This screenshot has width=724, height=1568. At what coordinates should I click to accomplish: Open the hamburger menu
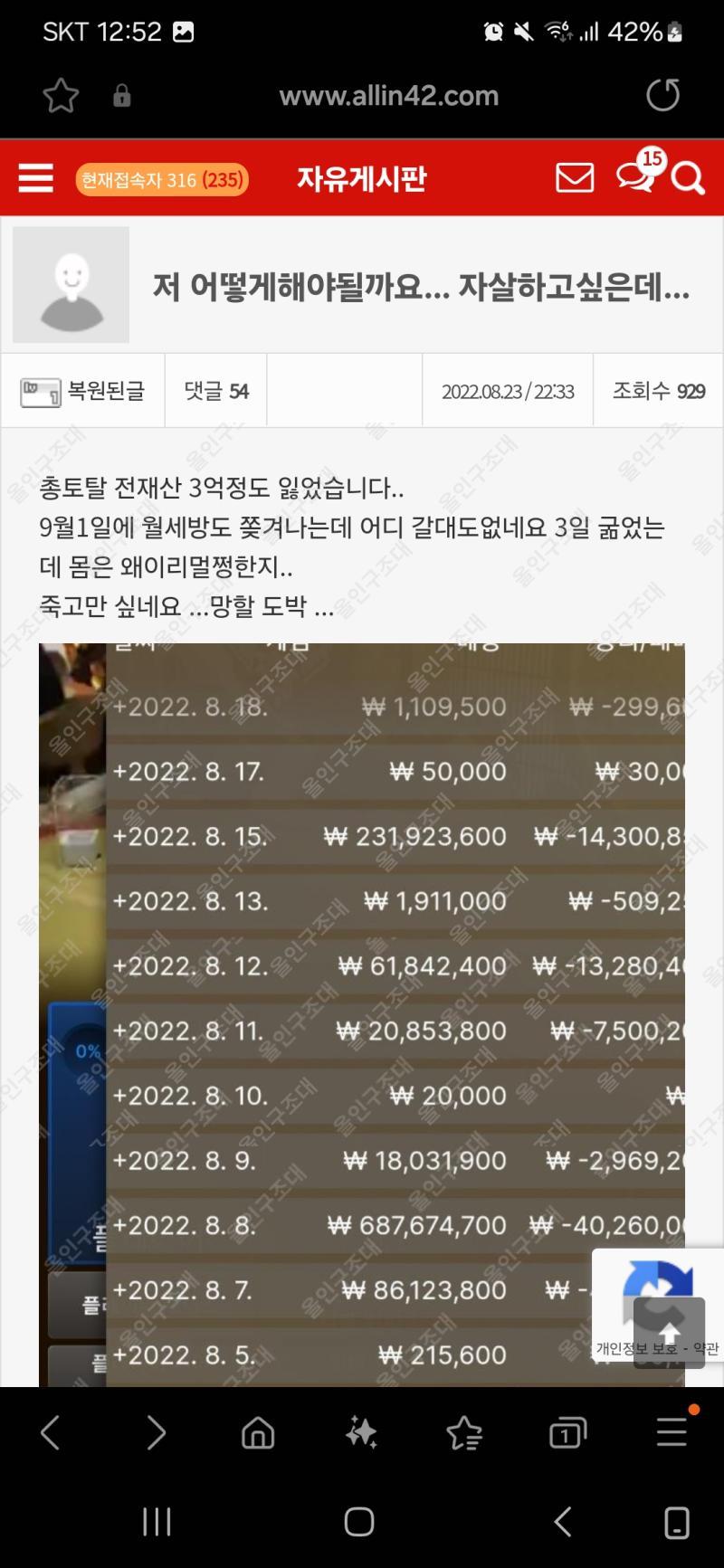[36, 179]
